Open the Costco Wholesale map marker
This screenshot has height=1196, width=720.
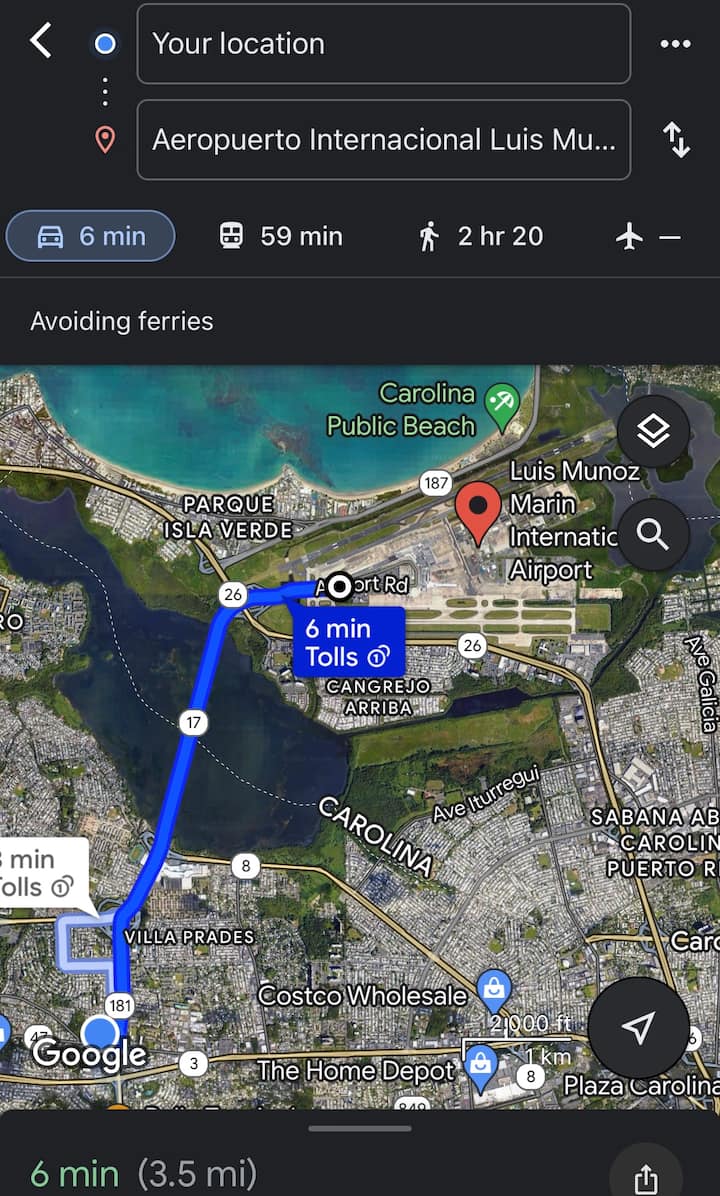click(x=493, y=990)
